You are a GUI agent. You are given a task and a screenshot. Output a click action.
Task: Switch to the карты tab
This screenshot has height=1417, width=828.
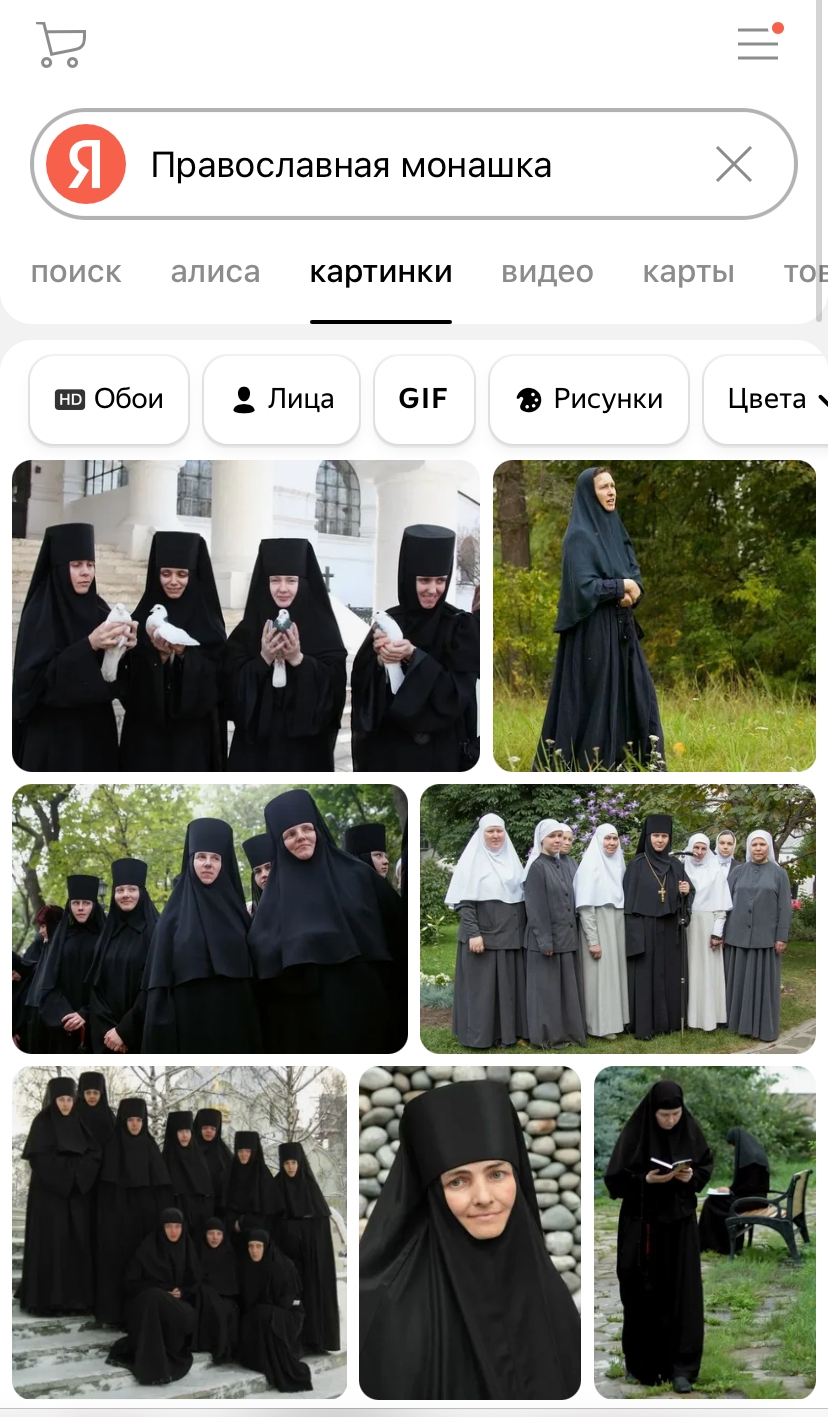(x=688, y=272)
